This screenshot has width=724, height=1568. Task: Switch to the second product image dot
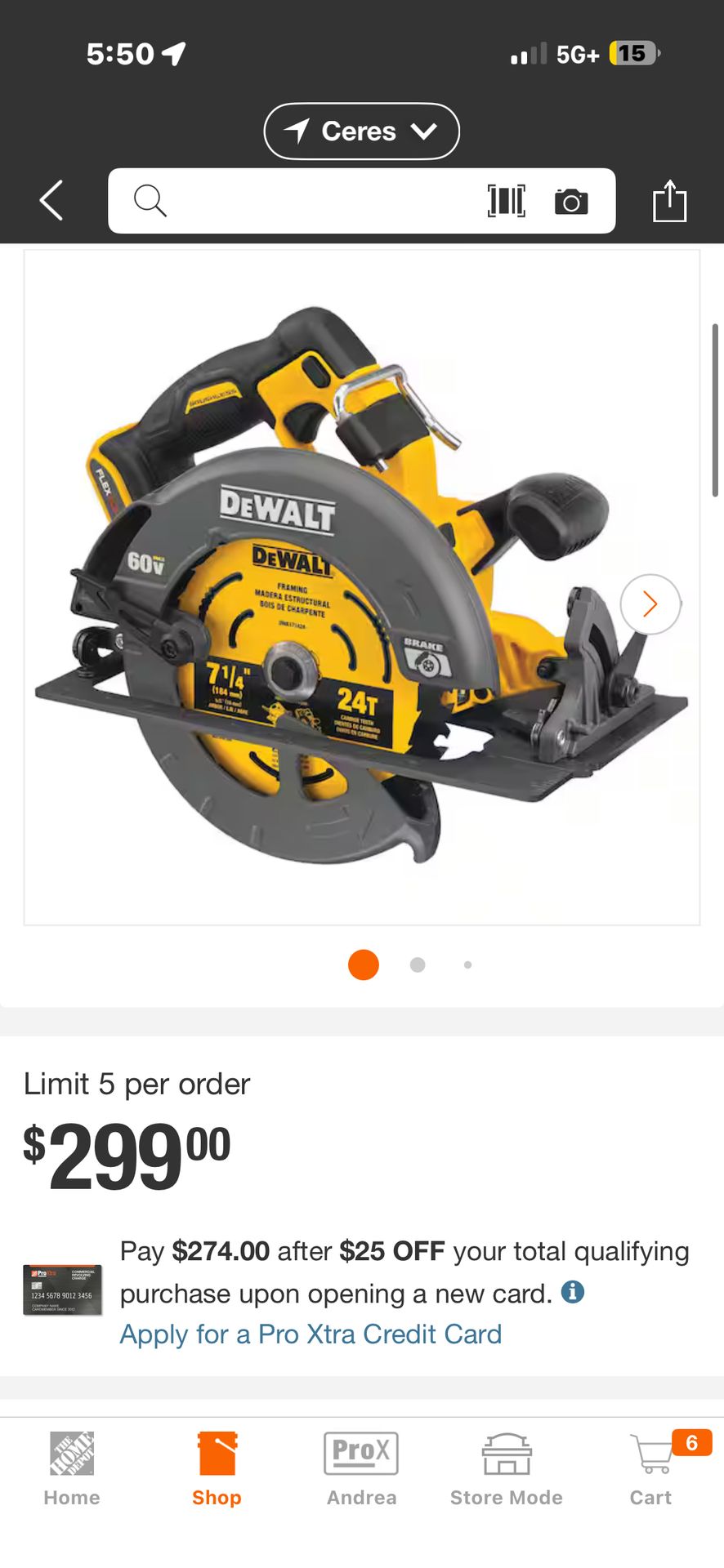(417, 964)
